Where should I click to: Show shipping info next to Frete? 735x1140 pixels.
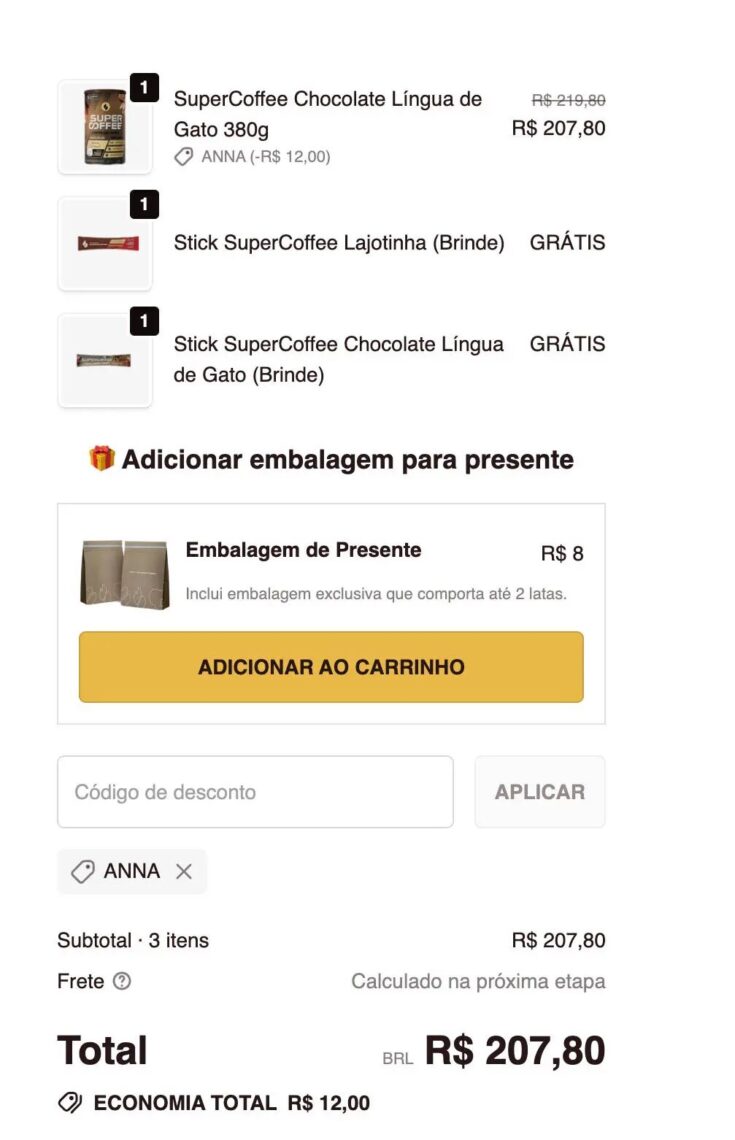coord(122,982)
